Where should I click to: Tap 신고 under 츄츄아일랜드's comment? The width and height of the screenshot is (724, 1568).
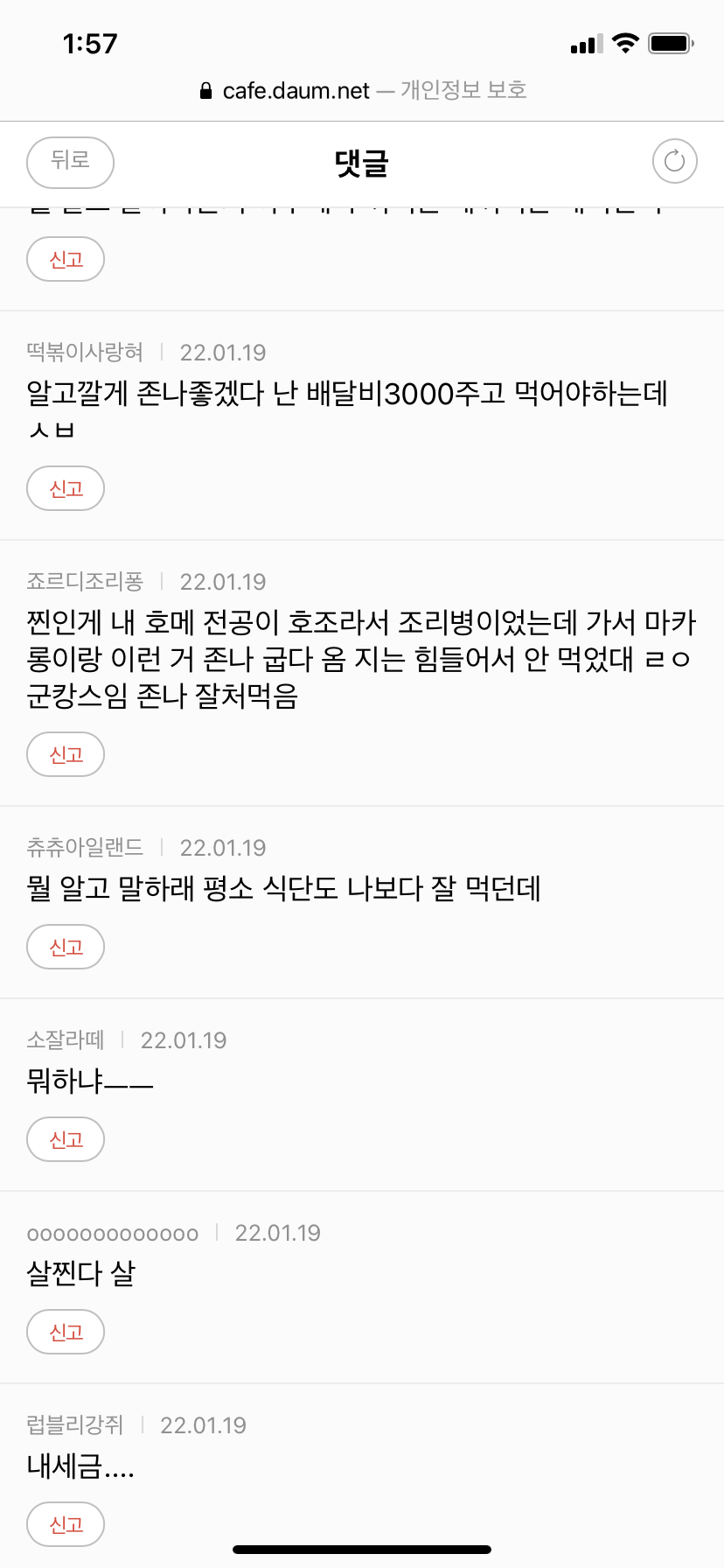[x=66, y=947]
